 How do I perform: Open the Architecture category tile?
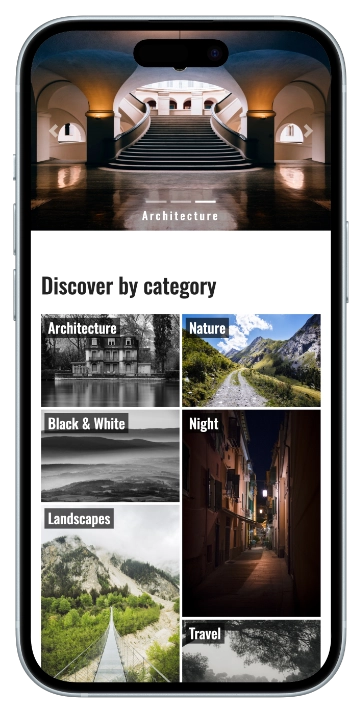click(x=111, y=360)
